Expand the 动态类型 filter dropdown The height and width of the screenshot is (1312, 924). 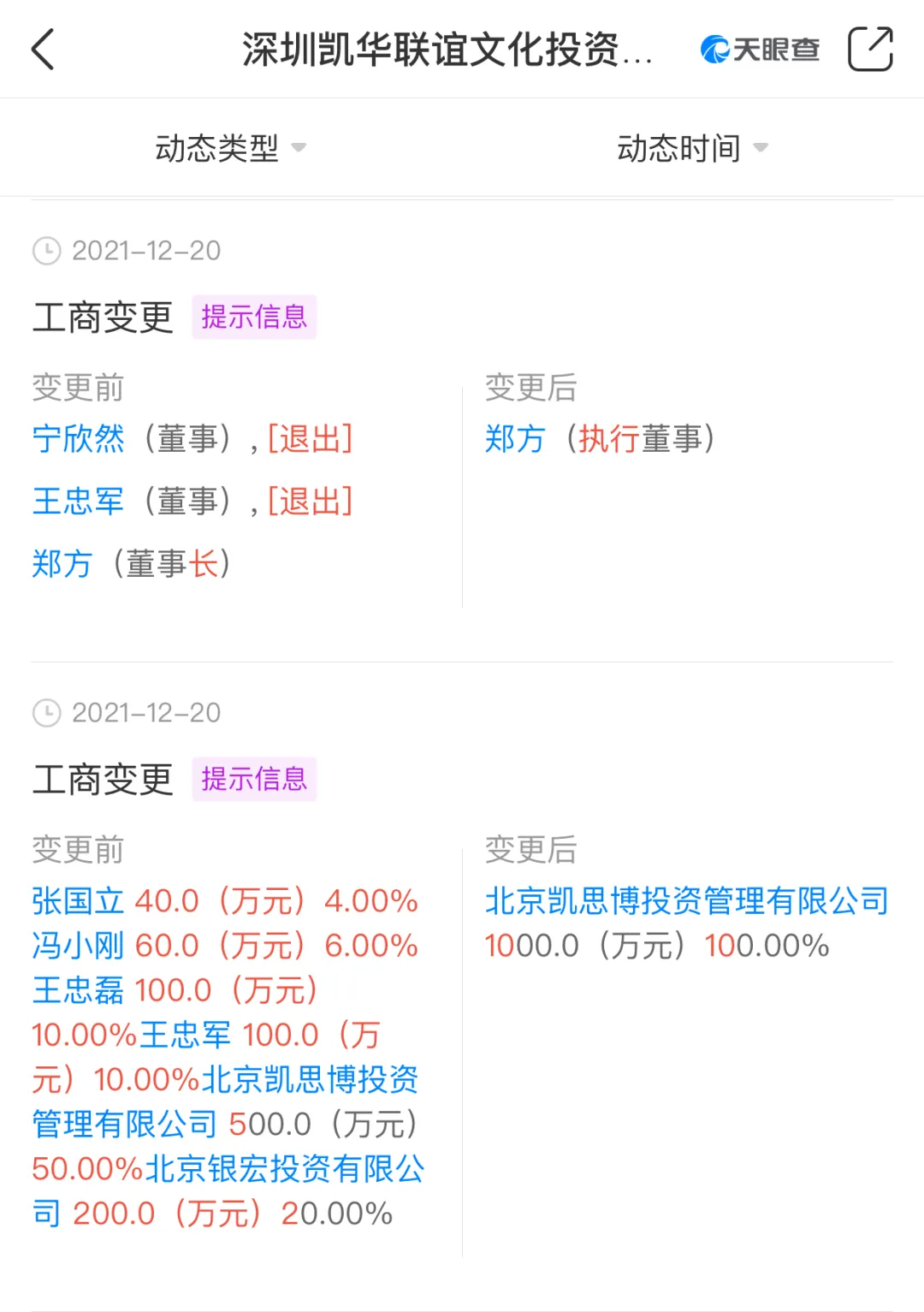230,148
